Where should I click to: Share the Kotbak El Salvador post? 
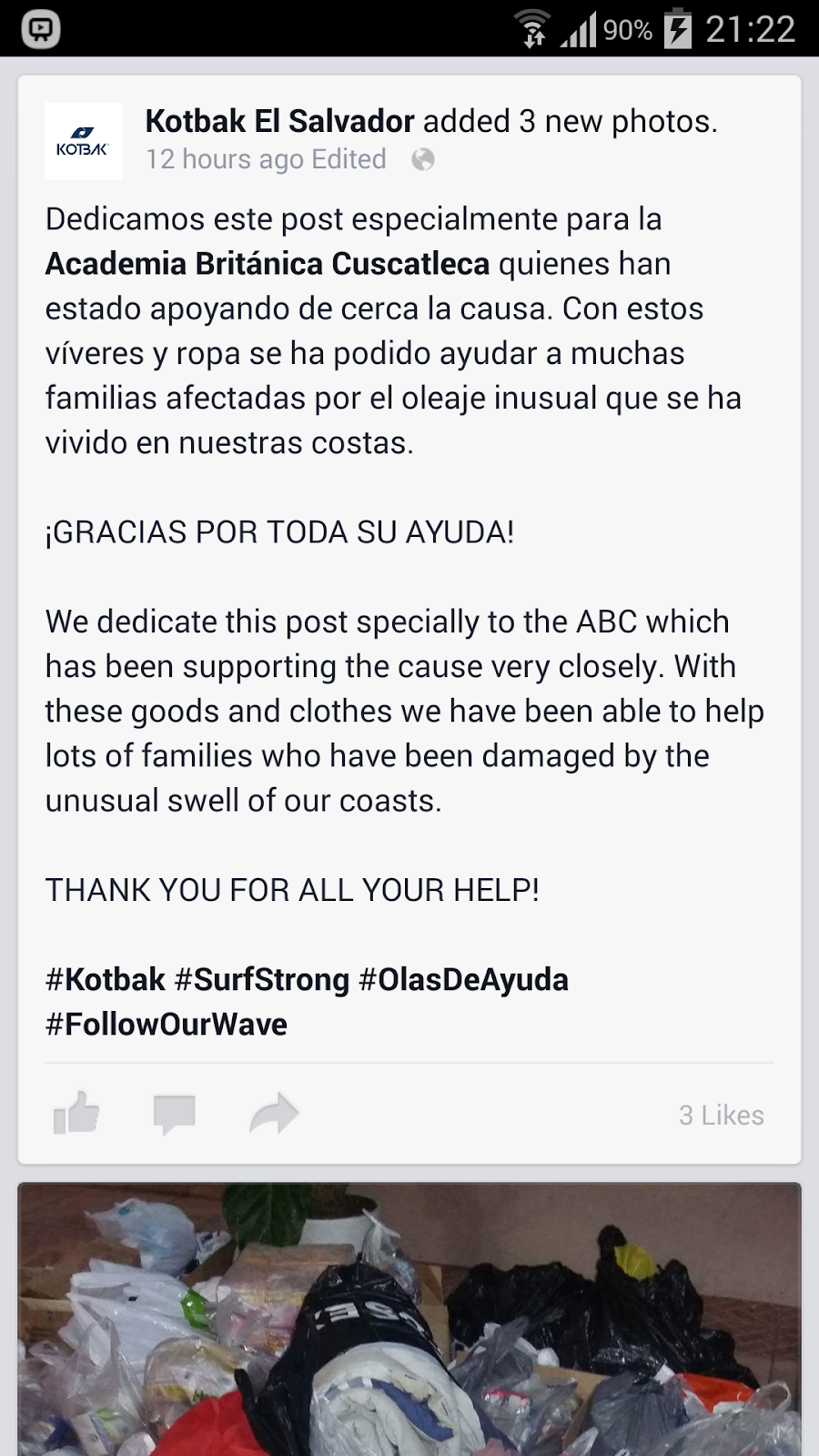(x=274, y=1113)
